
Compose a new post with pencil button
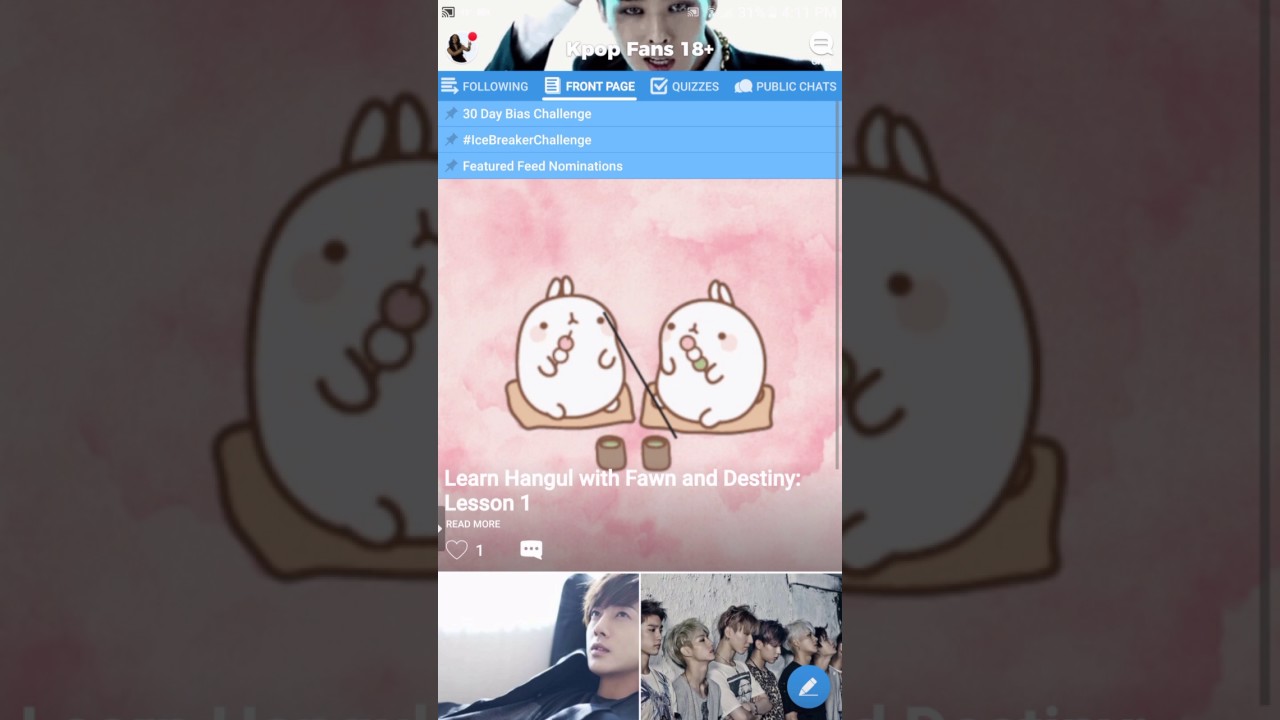[x=808, y=687]
